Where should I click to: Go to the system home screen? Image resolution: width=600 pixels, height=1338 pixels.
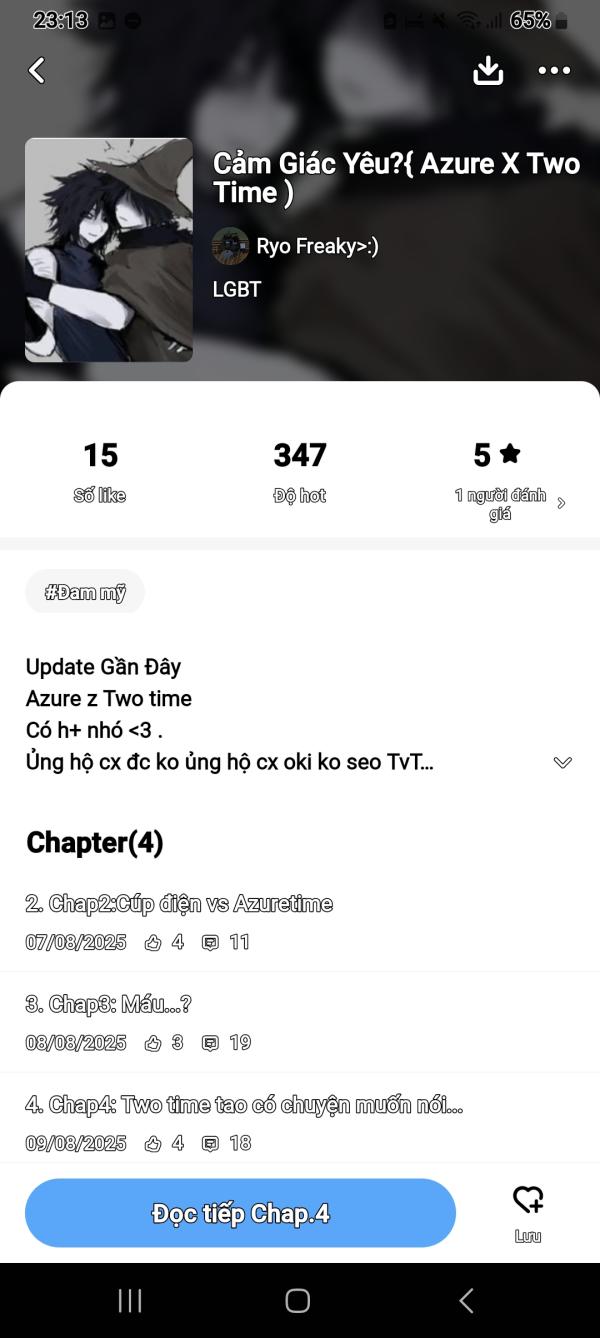pyautogui.click(x=298, y=1300)
